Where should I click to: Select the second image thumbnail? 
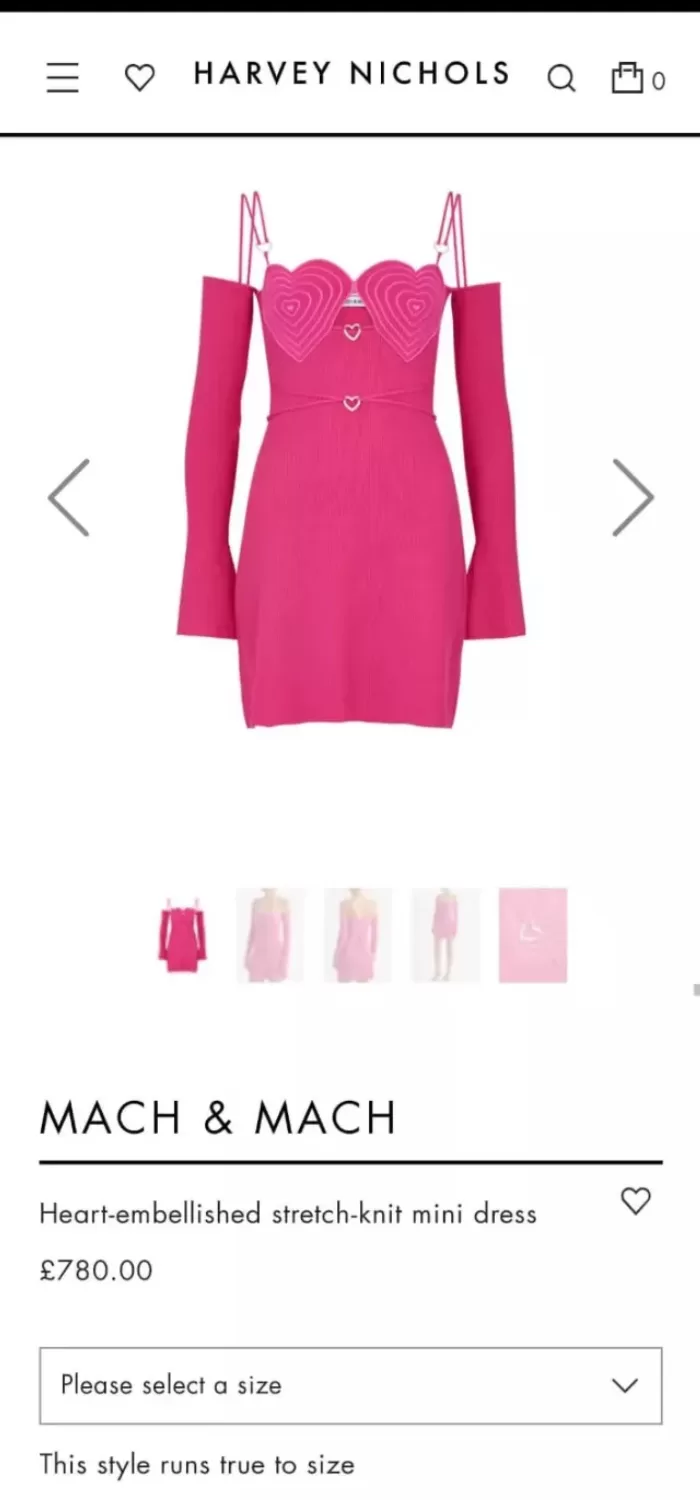tap(269, 936)
